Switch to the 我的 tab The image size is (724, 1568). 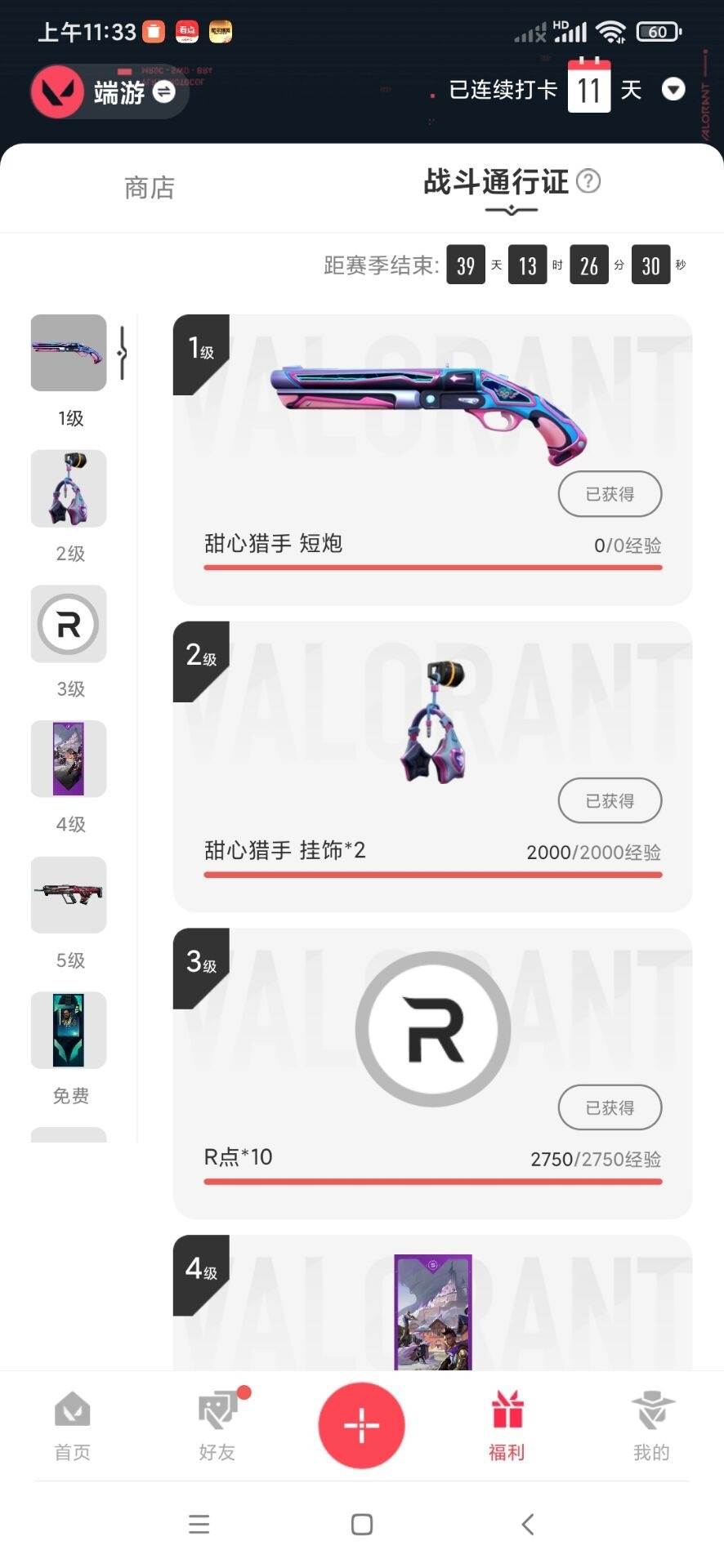click(651, 1426)
